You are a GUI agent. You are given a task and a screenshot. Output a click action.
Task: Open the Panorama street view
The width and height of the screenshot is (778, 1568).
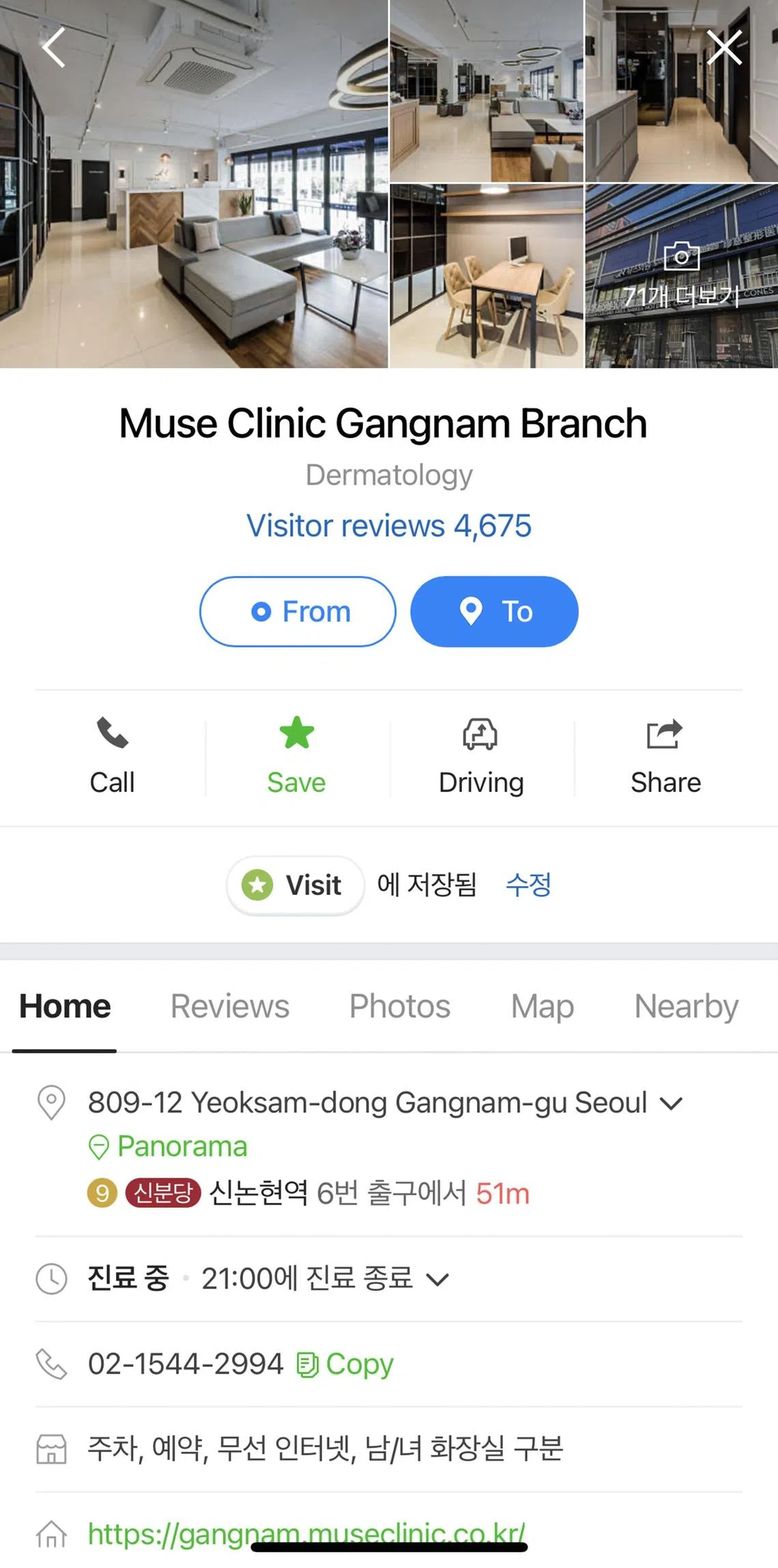tap(169, 1147)
